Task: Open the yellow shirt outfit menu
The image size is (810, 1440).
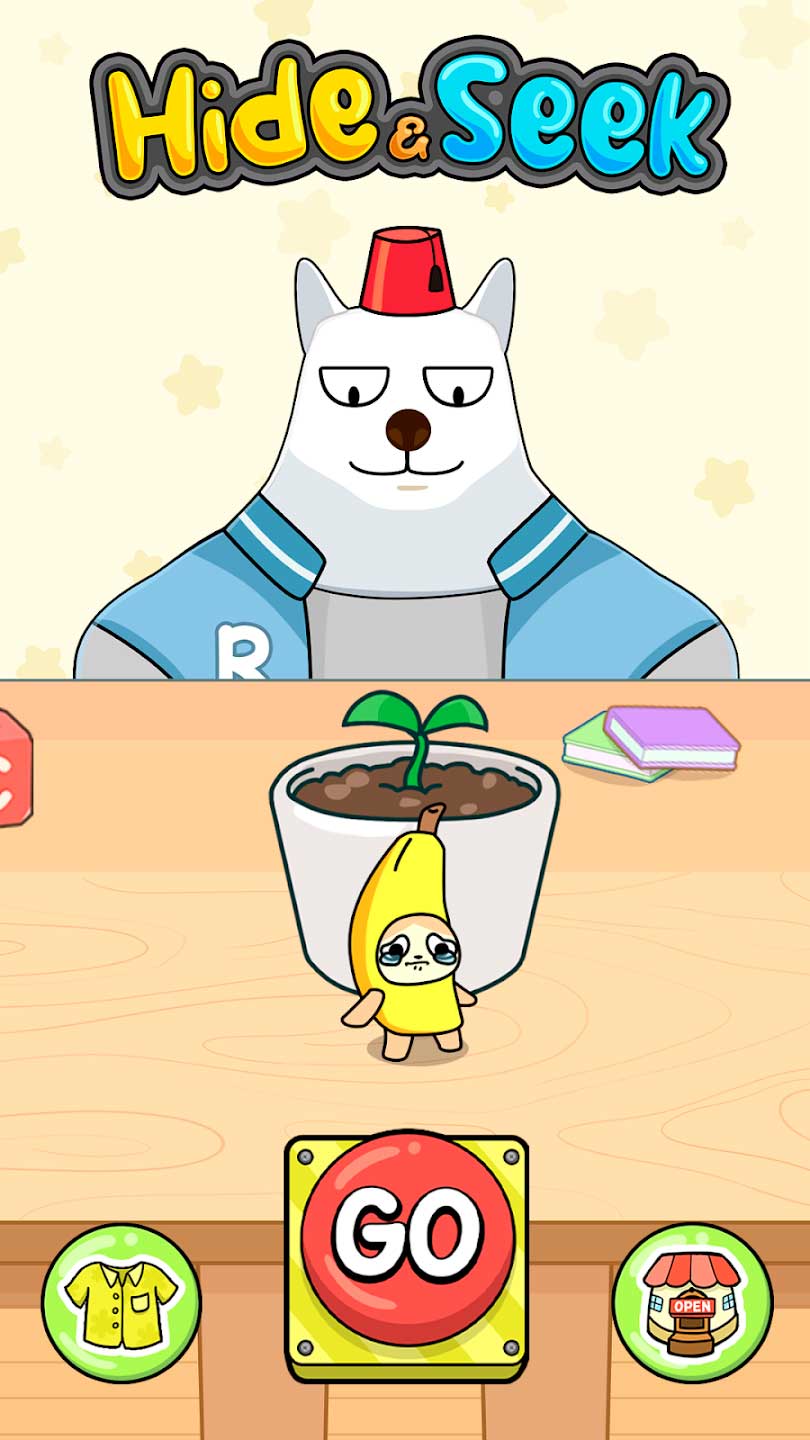Action: pyautogui.click(x=121, y=1303)
